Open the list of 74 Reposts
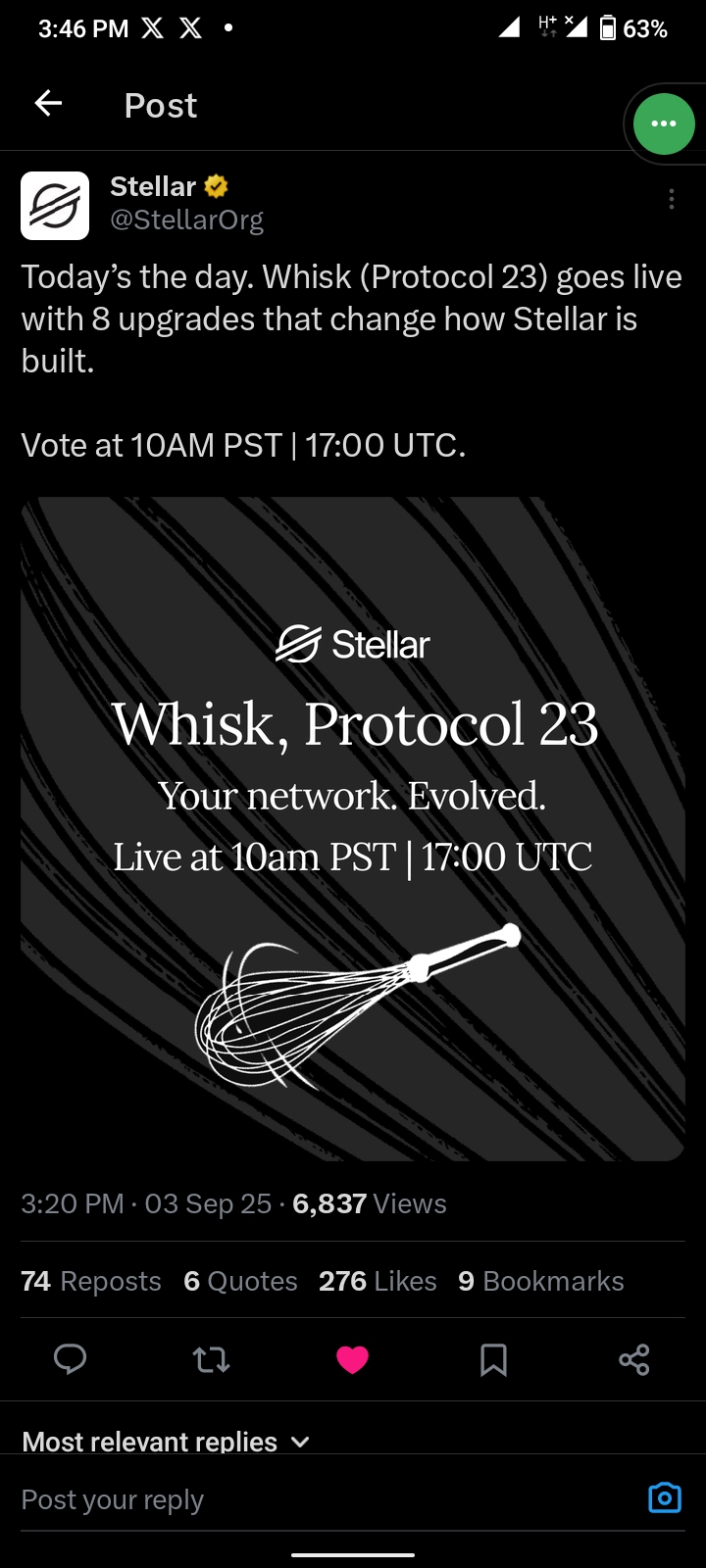 coord(91,1281)
